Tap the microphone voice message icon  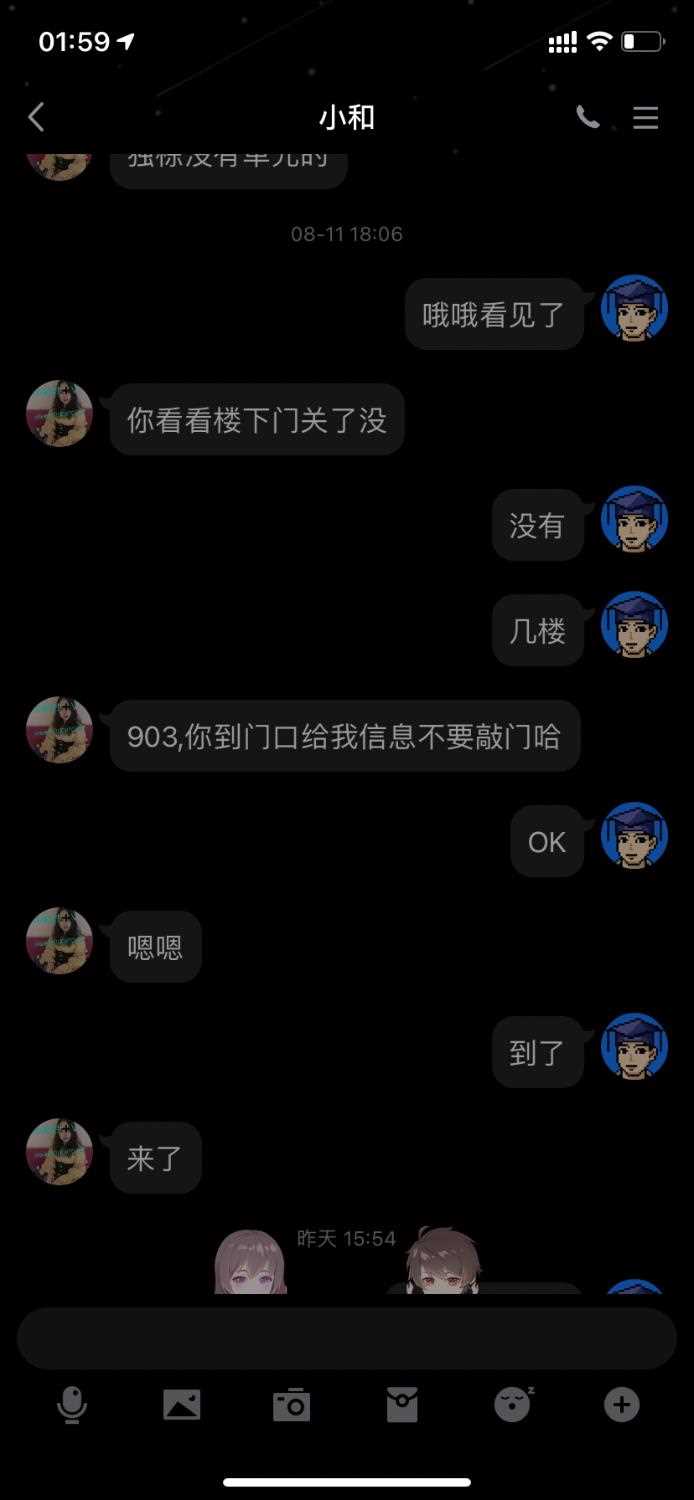pyautogui.click(x=71, y=1405)
